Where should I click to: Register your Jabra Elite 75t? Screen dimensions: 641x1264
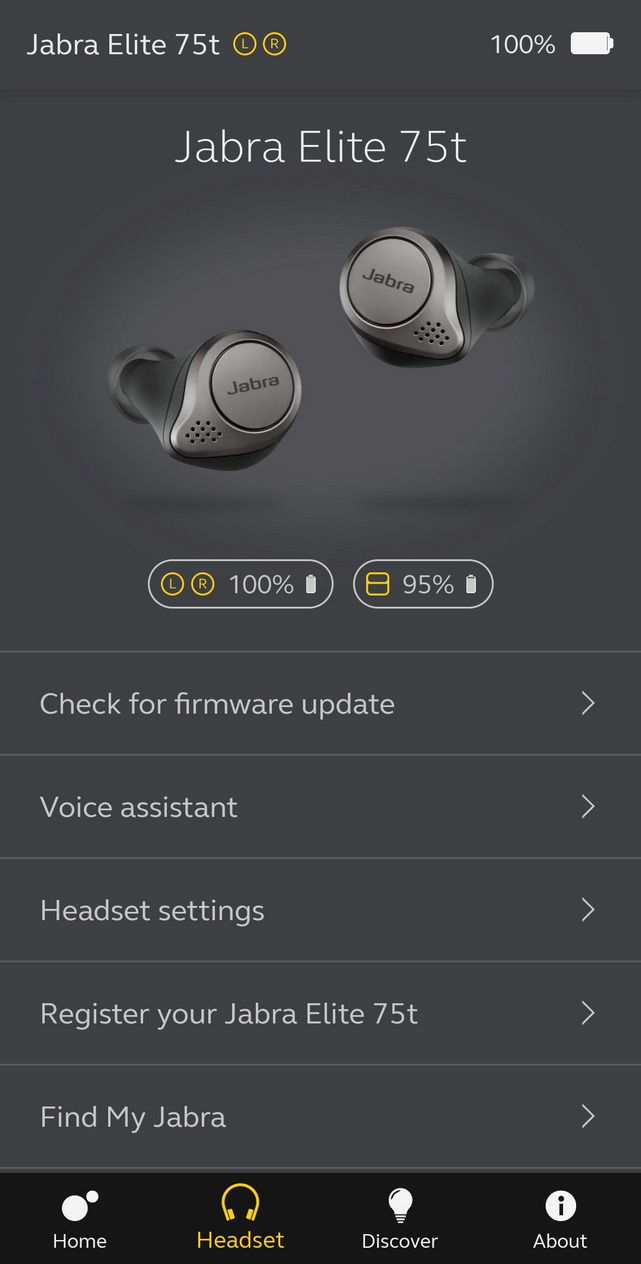[320, 1014]
